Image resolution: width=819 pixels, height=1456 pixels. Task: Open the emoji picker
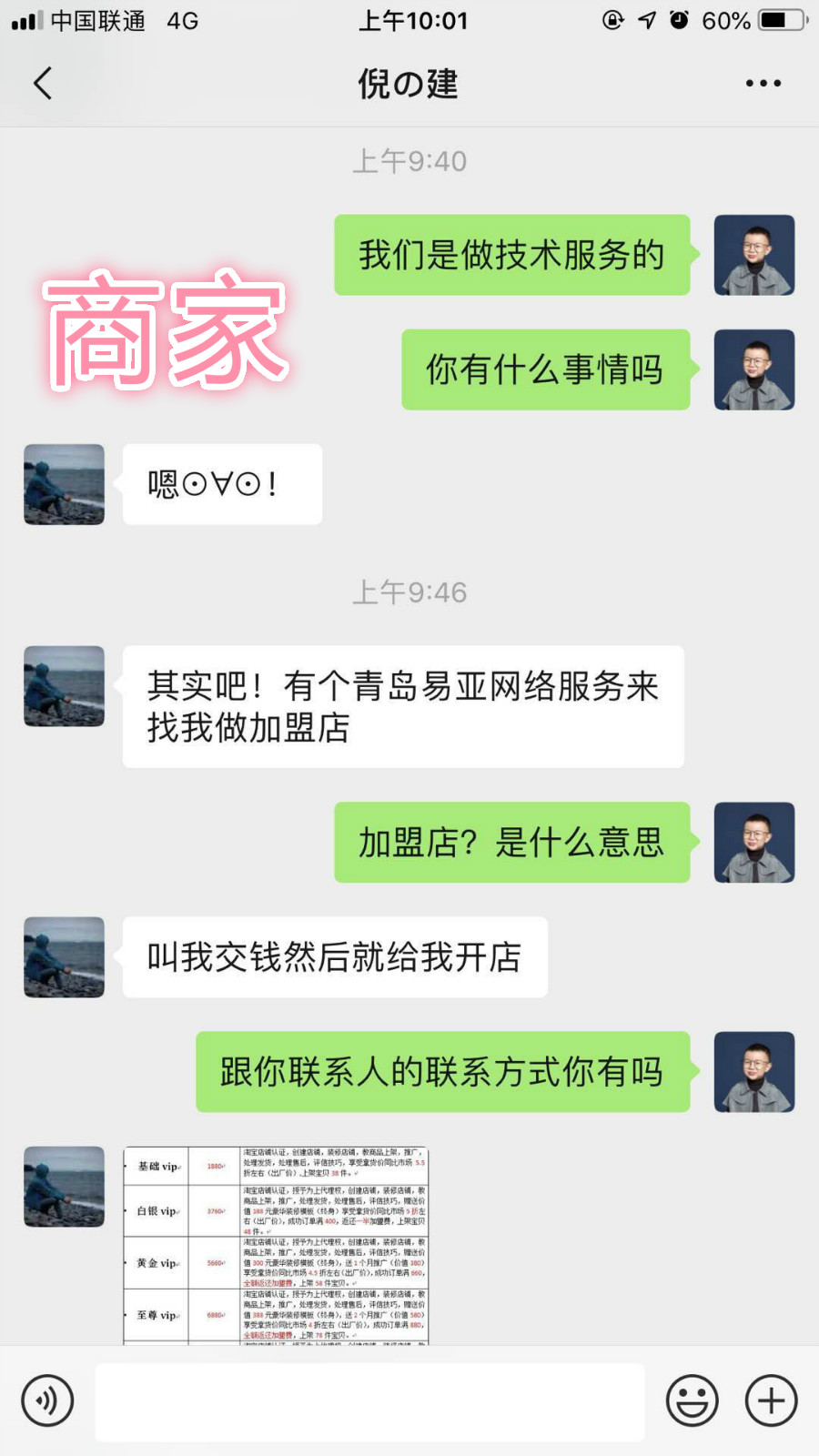click(692, 1400)
